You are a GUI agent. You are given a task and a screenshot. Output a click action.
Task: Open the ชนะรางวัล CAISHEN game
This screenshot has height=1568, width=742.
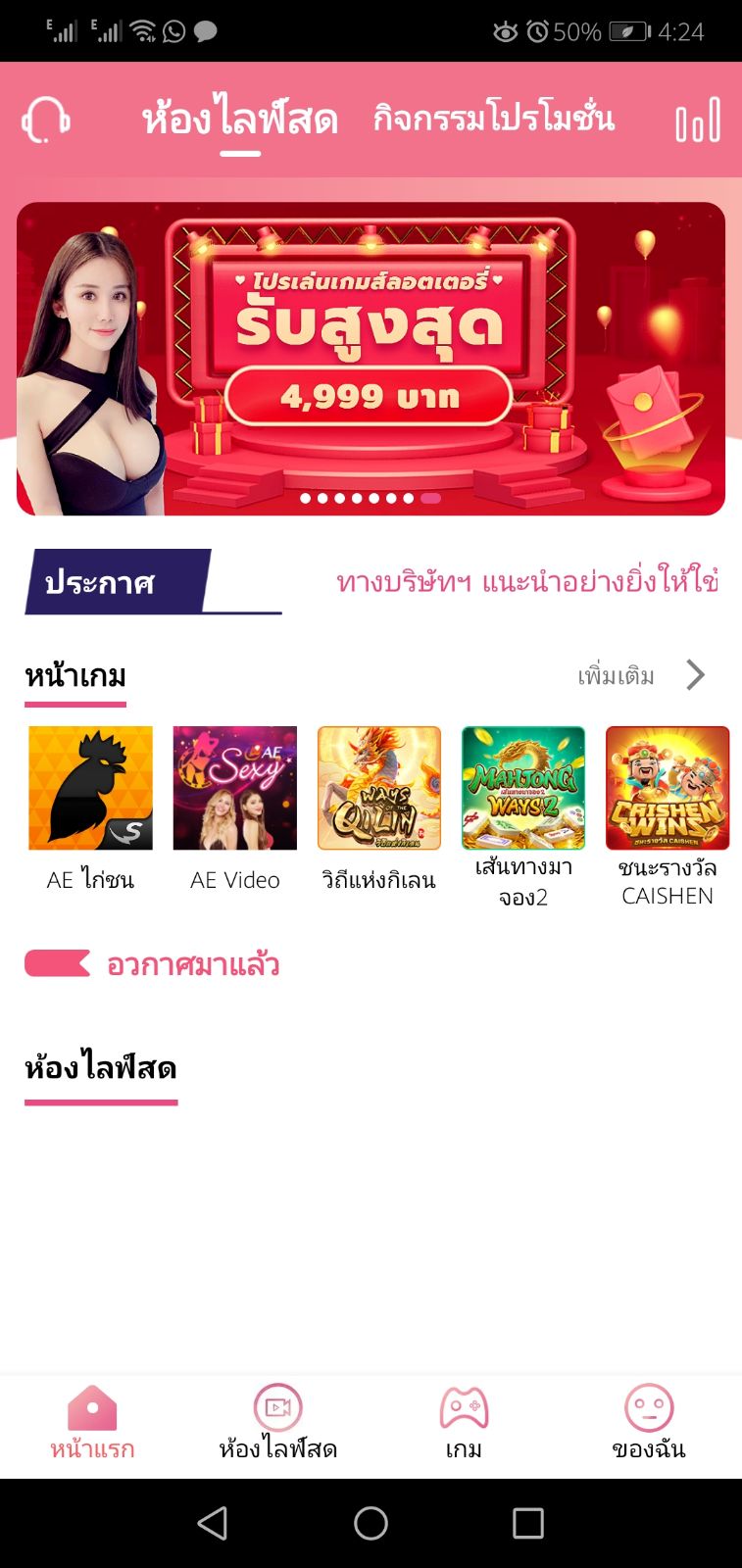668,788
